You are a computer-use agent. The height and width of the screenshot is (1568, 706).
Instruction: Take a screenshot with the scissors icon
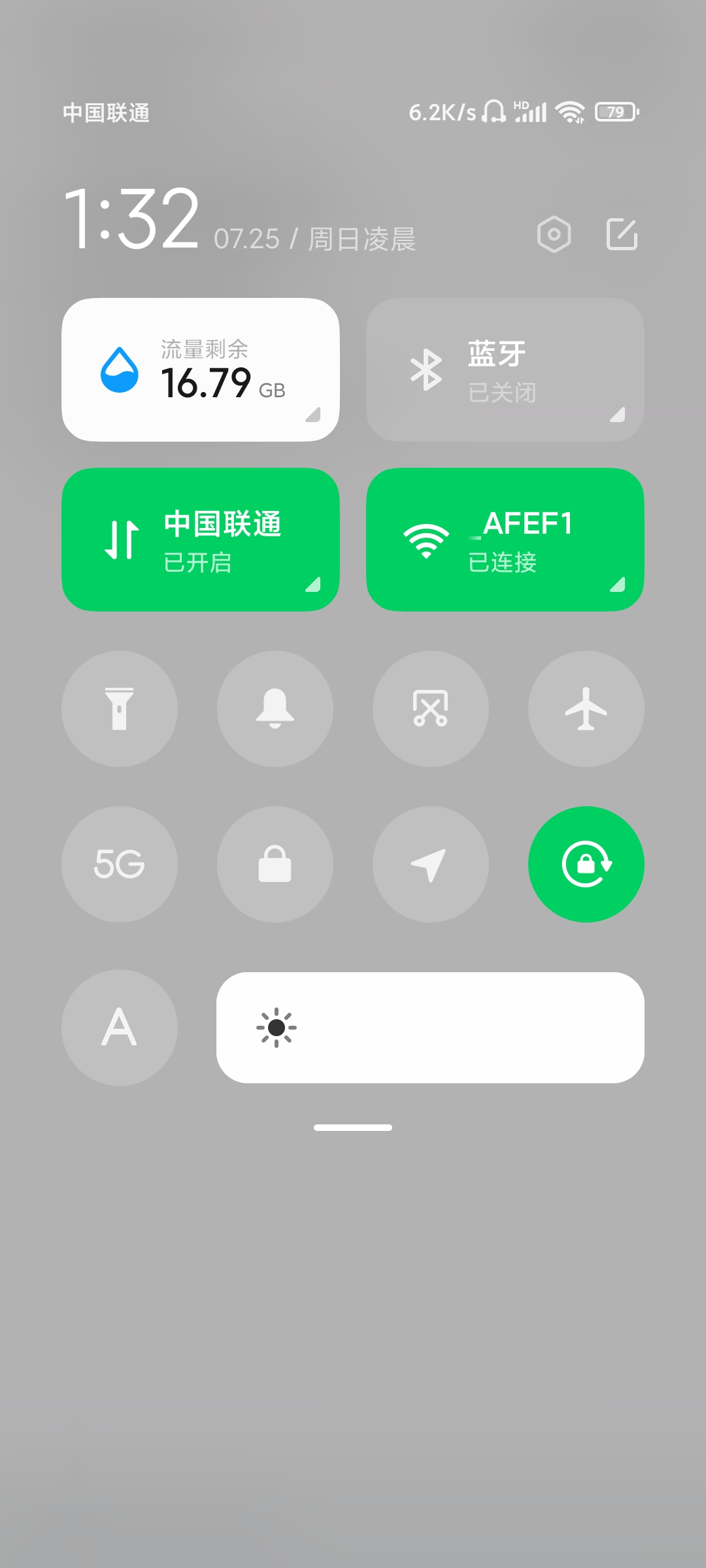[431, 709]
